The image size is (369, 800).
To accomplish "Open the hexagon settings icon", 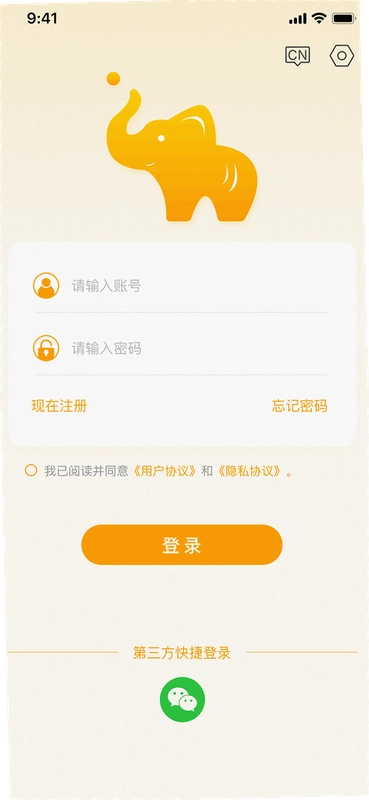I will [341, 56].
